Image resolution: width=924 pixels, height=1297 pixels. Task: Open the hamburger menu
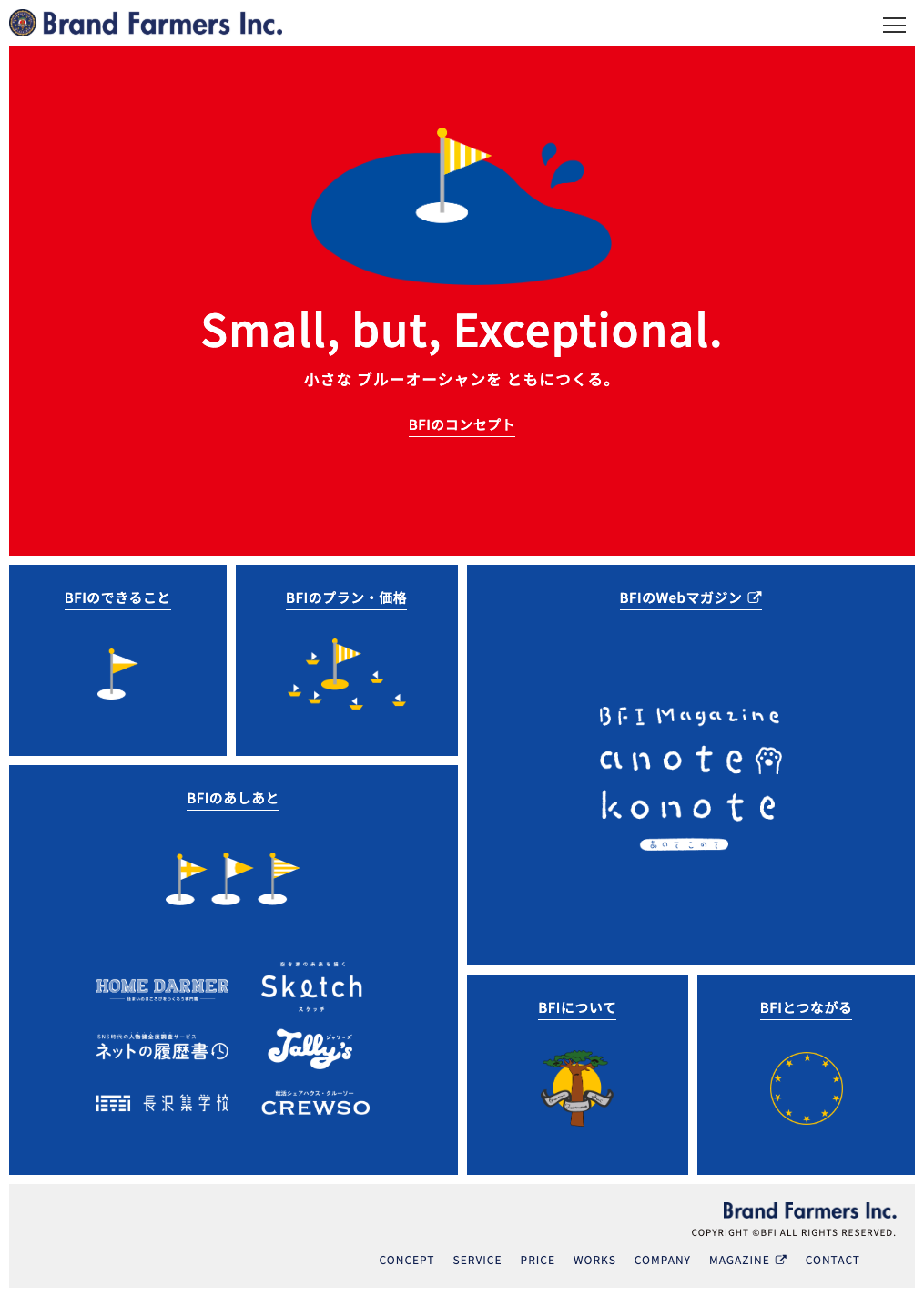[894, 26]
